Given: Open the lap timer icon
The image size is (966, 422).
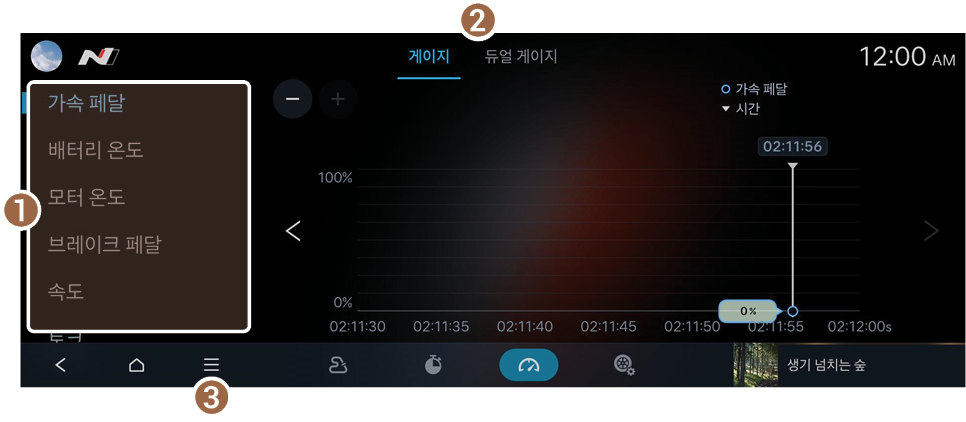Looking at the screenshot, I should tap(433, 365).
